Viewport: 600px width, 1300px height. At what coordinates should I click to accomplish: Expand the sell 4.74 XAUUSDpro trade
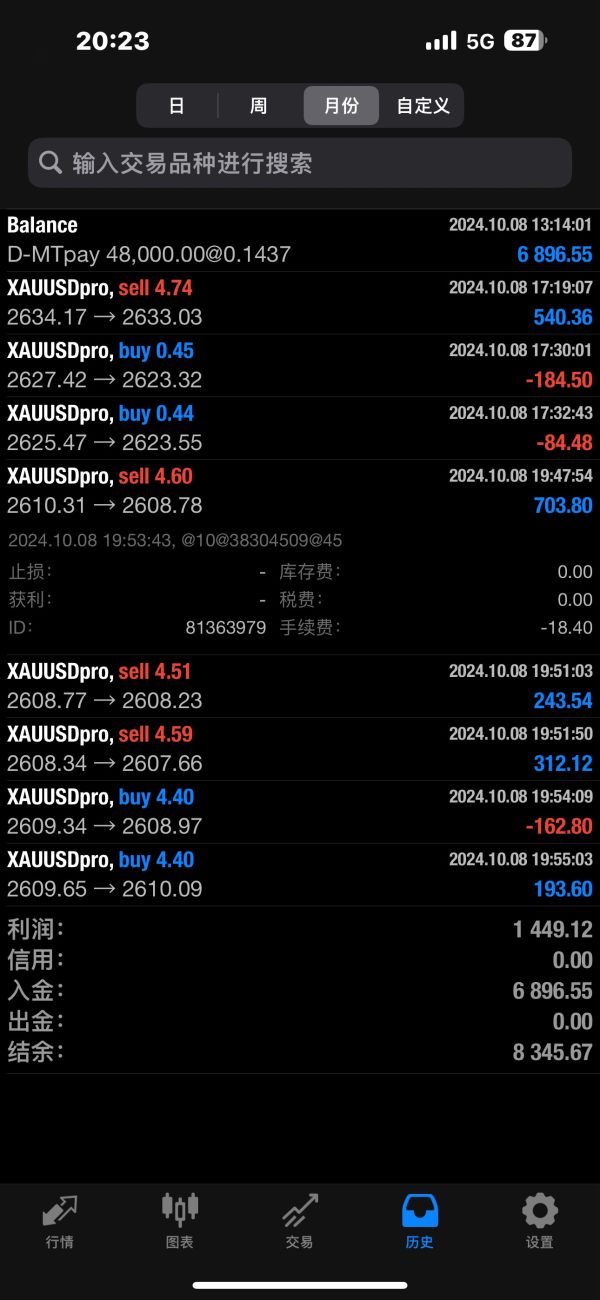pos(300,303)
